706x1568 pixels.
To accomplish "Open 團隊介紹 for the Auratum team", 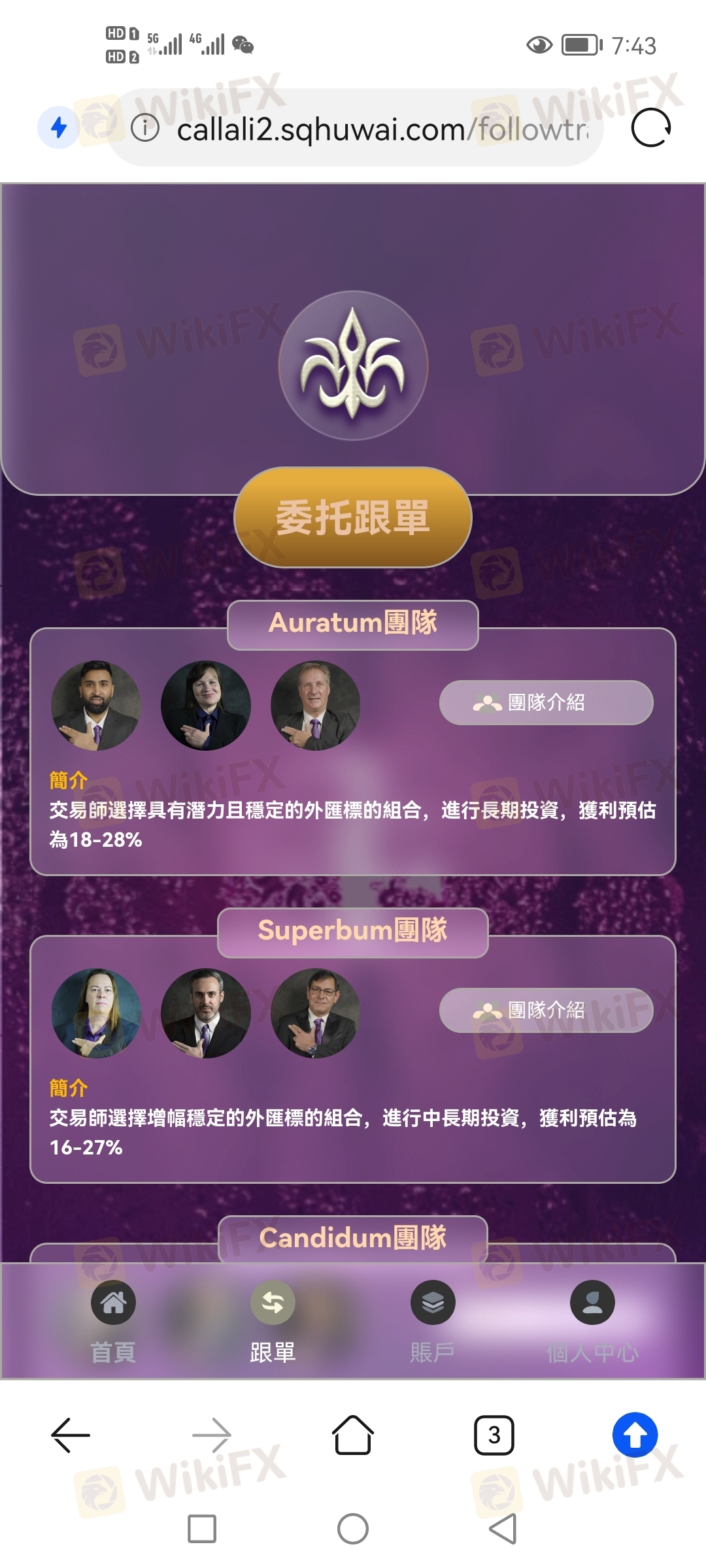I will pyautogui.click(x=546, y=702).
